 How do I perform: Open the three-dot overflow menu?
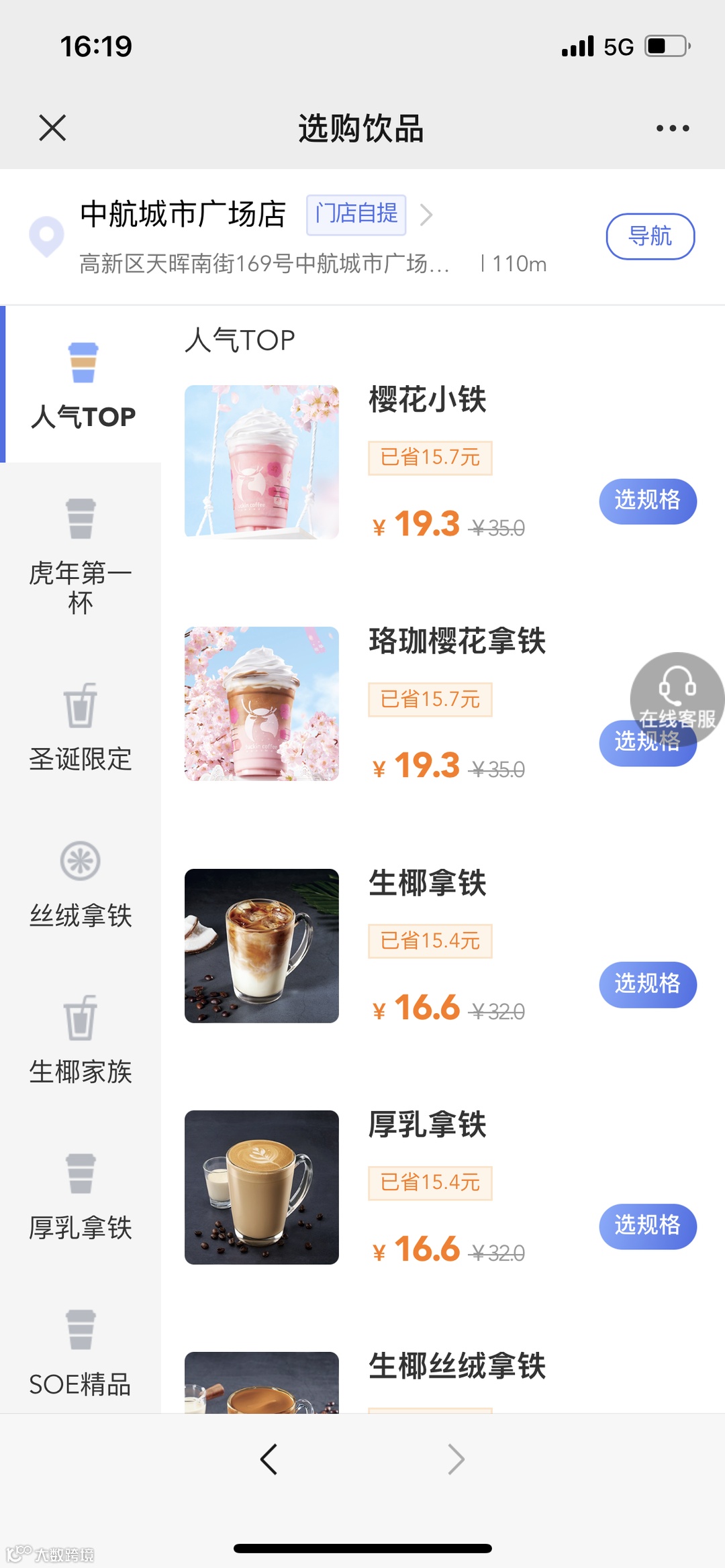click(672, 128)
